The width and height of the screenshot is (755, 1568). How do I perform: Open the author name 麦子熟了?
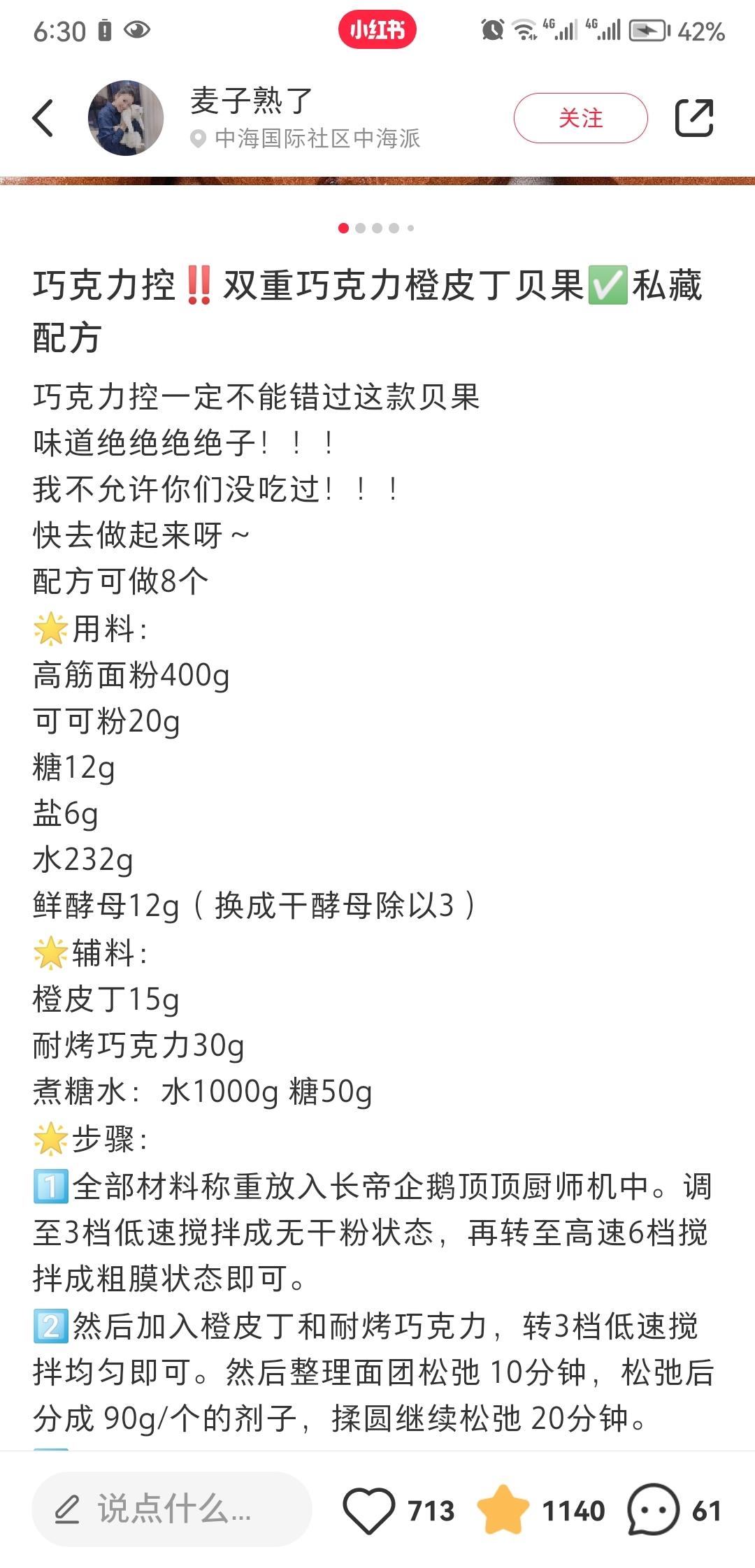coord(252,101)
